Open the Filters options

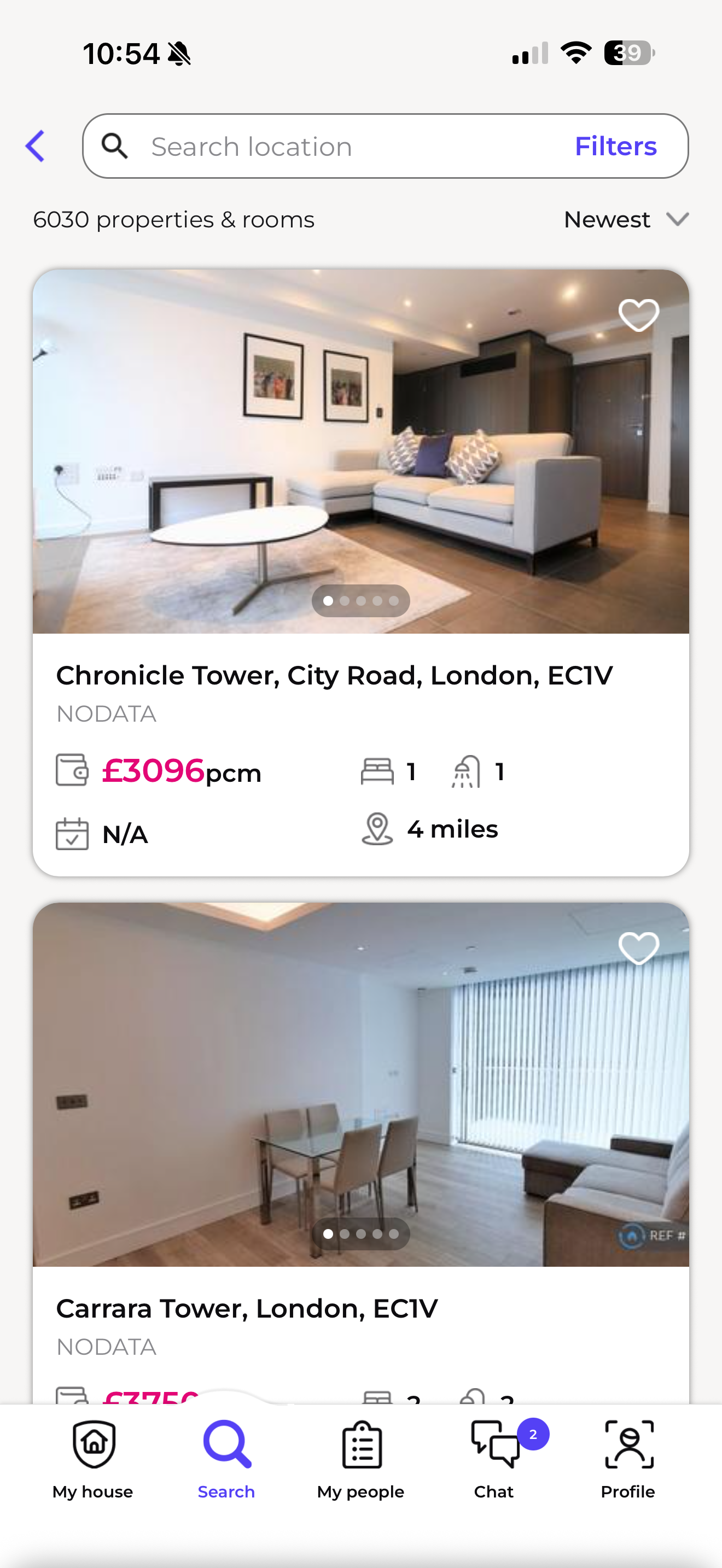pyautogui.click(x=615, y=147)
